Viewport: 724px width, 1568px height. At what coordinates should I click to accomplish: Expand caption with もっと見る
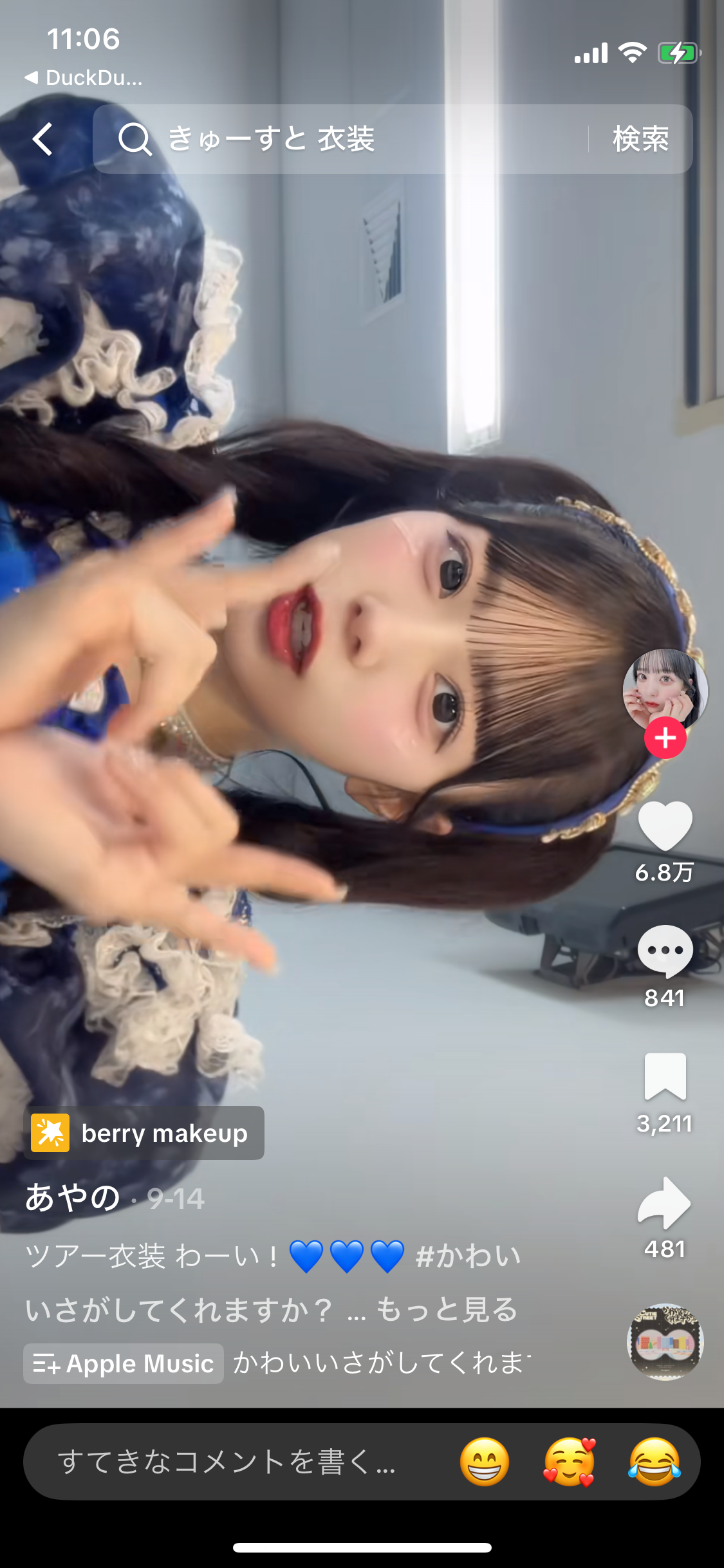pos(447,1309)
